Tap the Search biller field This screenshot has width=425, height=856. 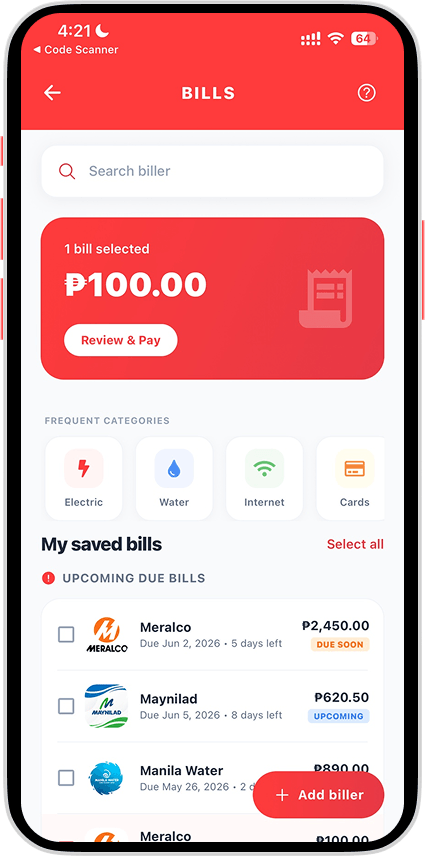click(212, 171)
